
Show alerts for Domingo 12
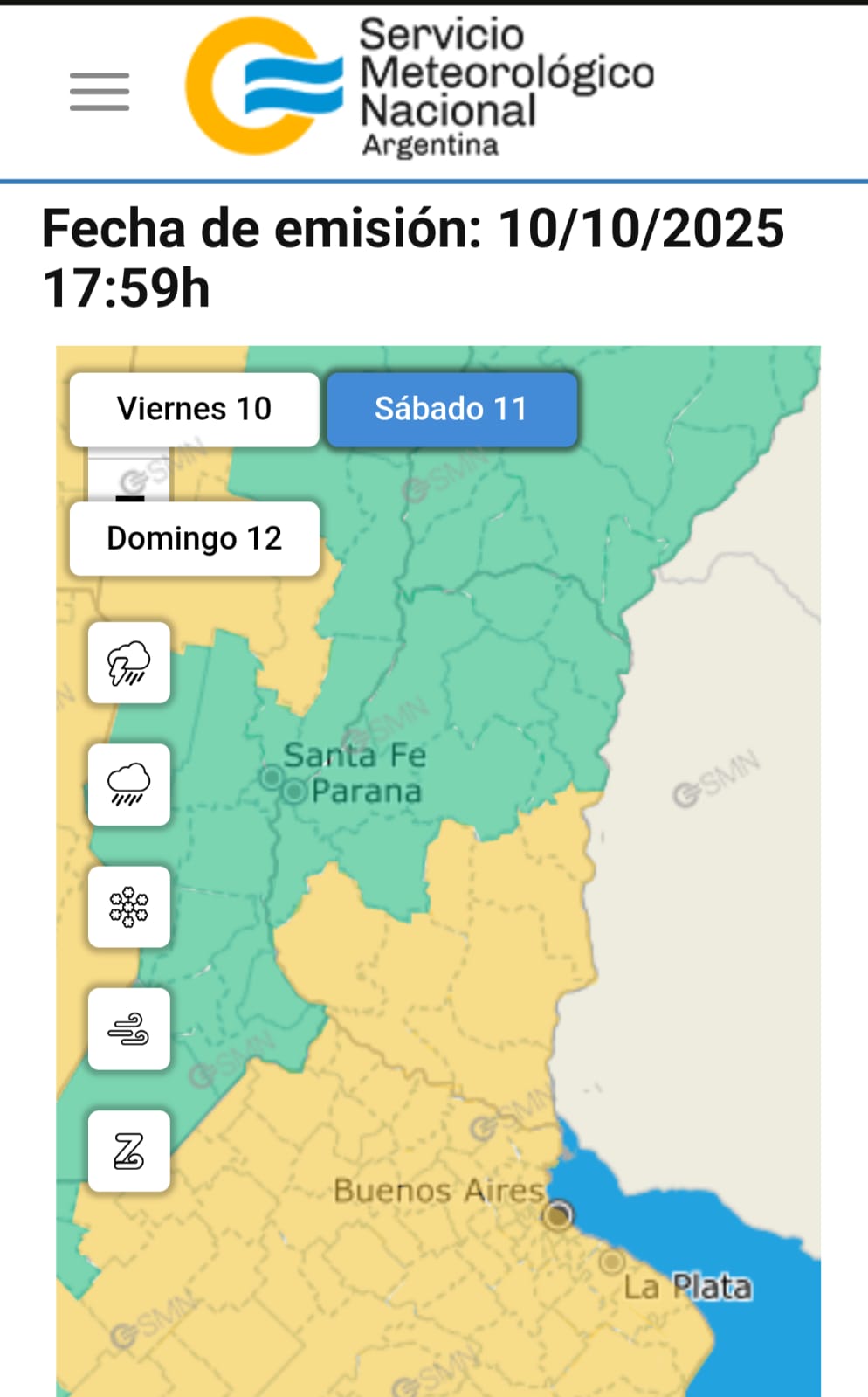pos(194,538)
